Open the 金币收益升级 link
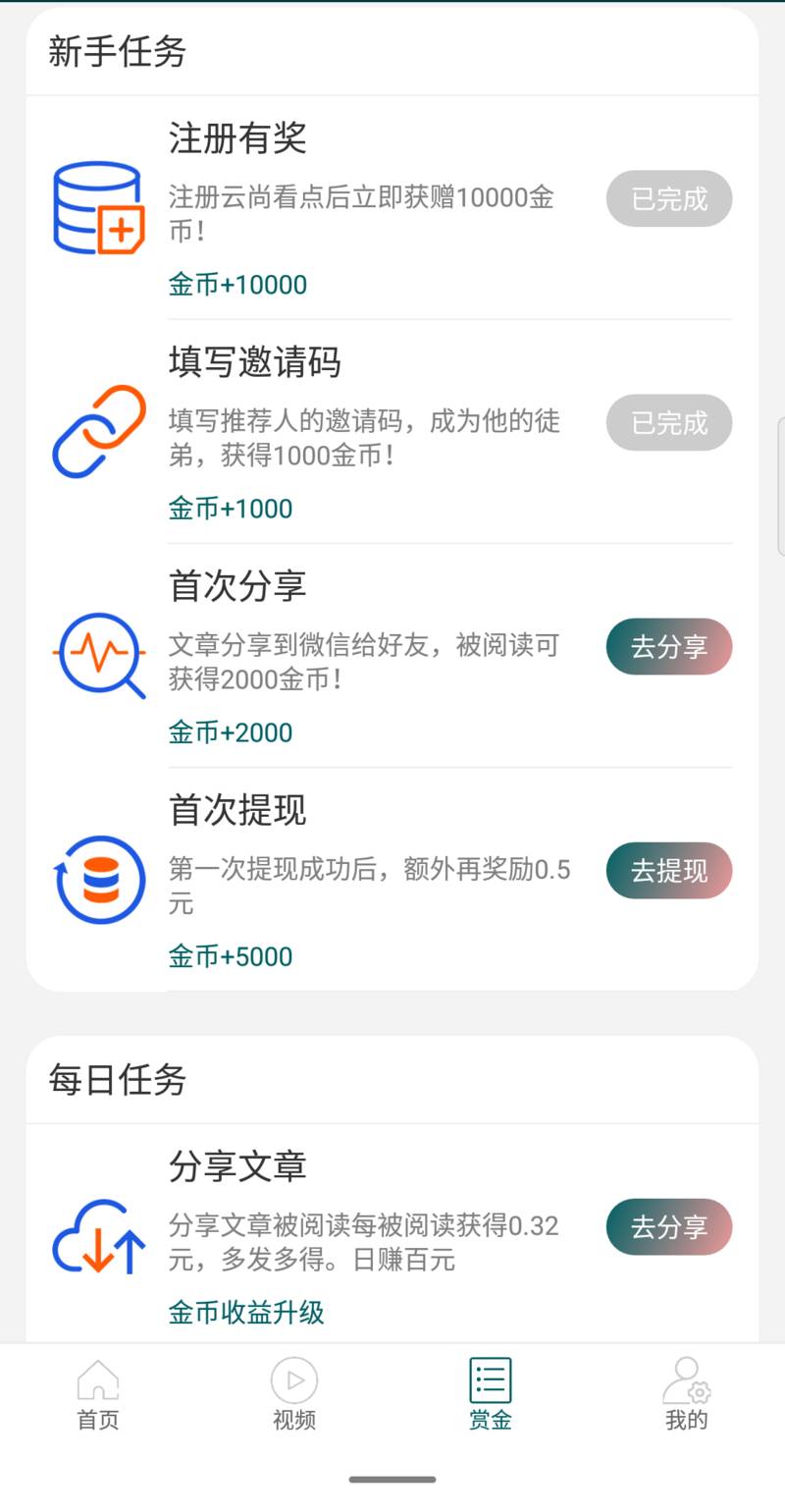This screenshot has width=785, height=1512. (245, 1312)
